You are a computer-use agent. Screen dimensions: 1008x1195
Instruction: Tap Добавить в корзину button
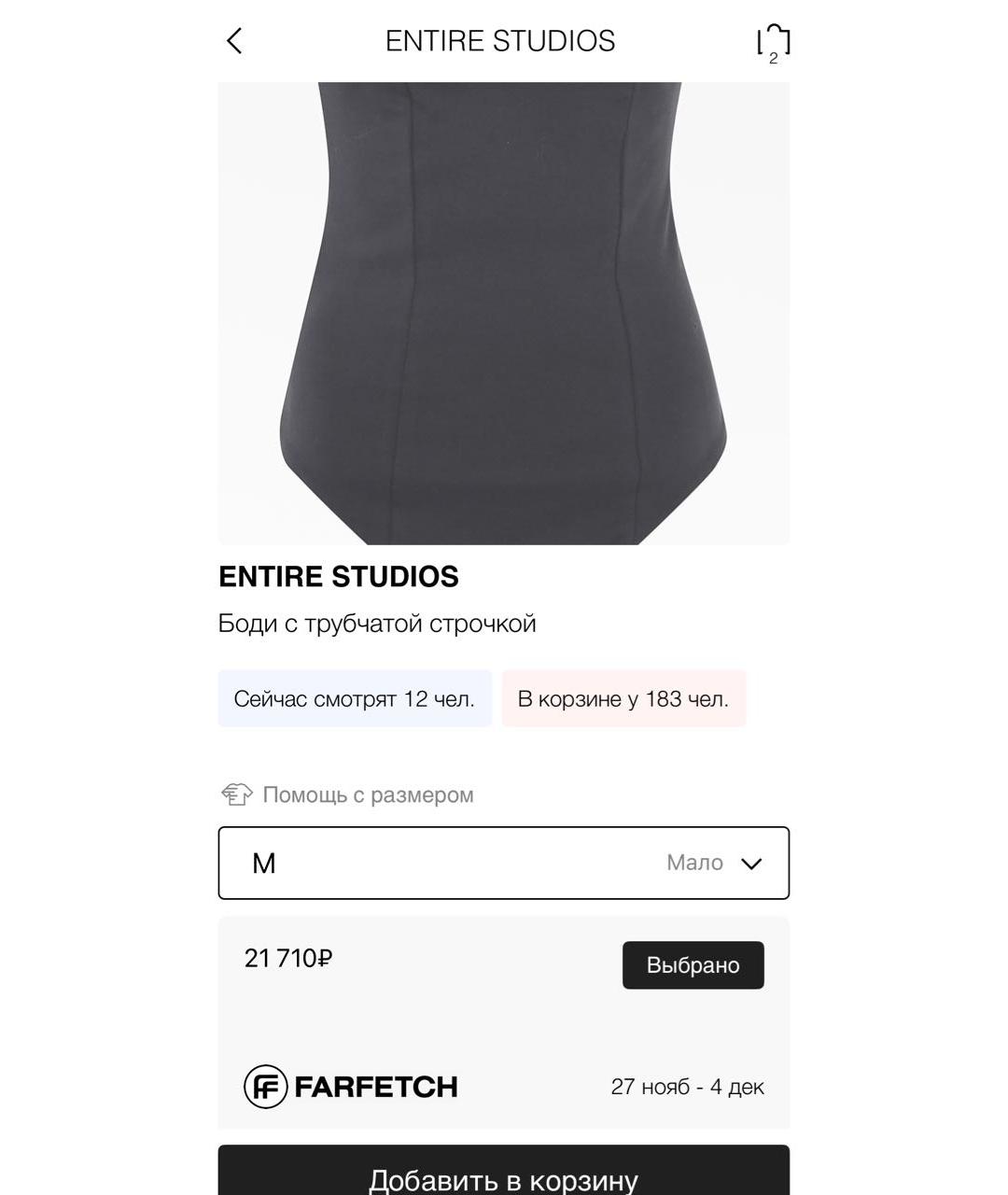pyautogui.click(x=503, y=1174)
